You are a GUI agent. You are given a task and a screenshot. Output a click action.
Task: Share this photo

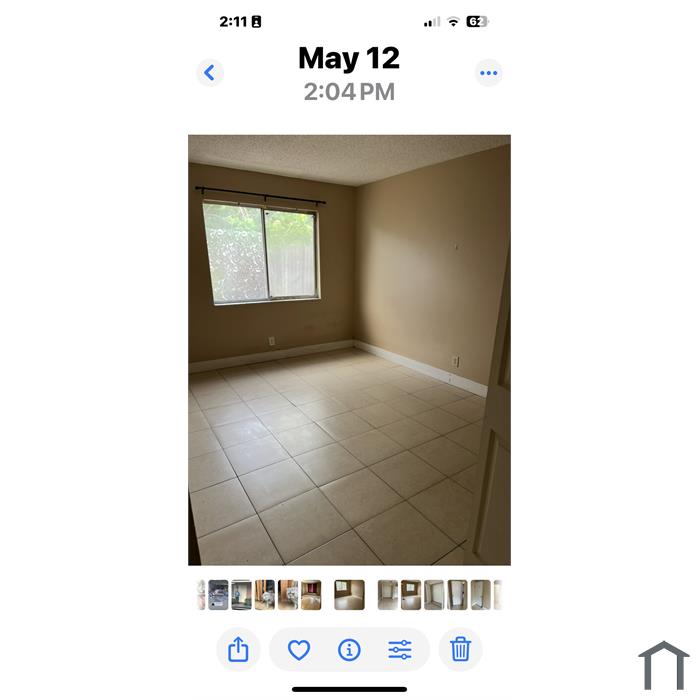pyautogui.click(x=238, y=650)
